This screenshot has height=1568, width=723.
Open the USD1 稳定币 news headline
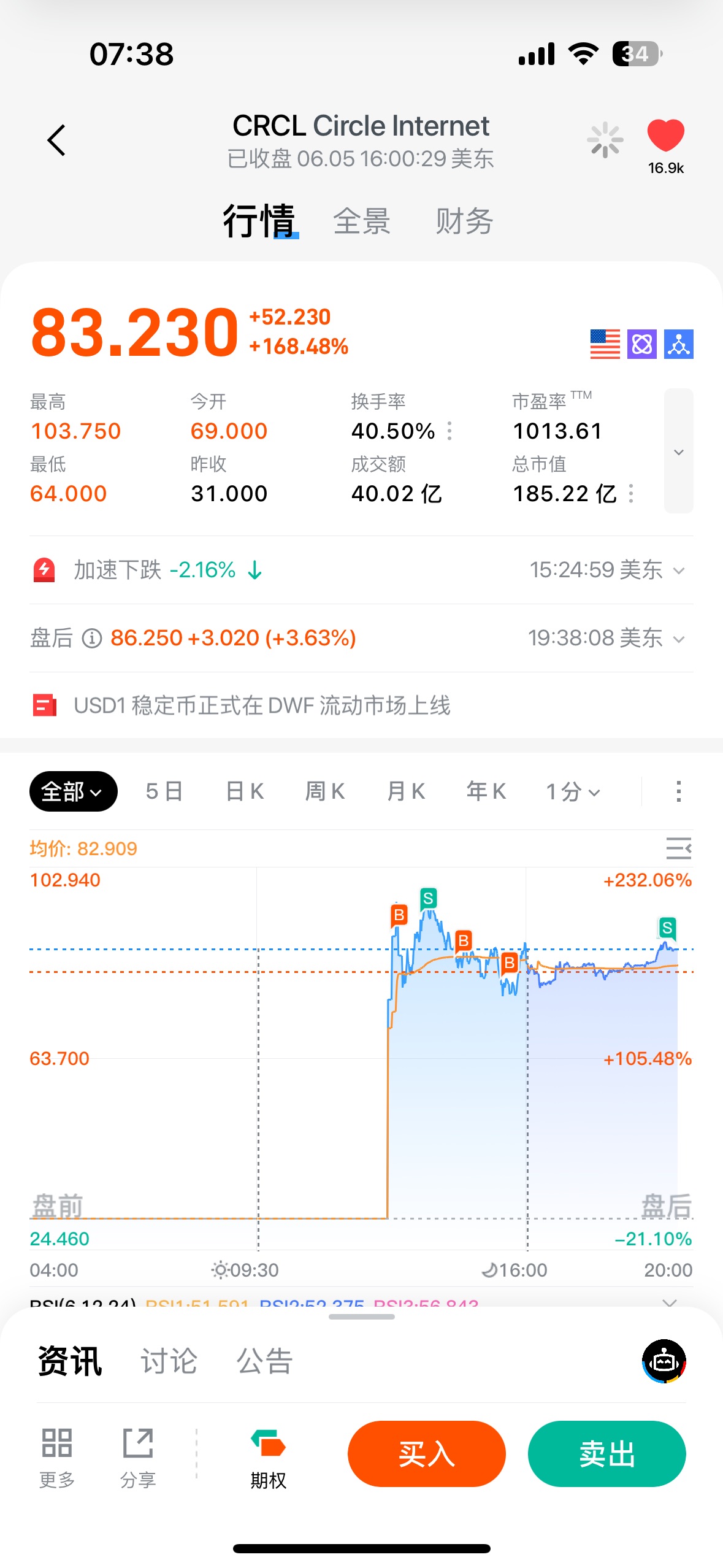262,705
